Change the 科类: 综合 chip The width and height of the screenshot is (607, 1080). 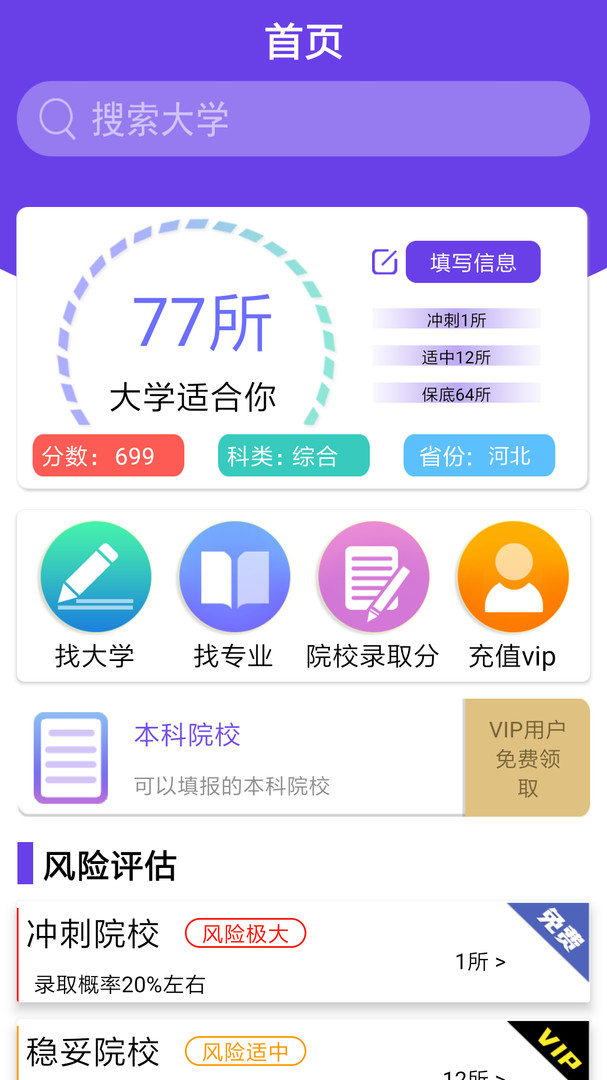pos(293,456)
